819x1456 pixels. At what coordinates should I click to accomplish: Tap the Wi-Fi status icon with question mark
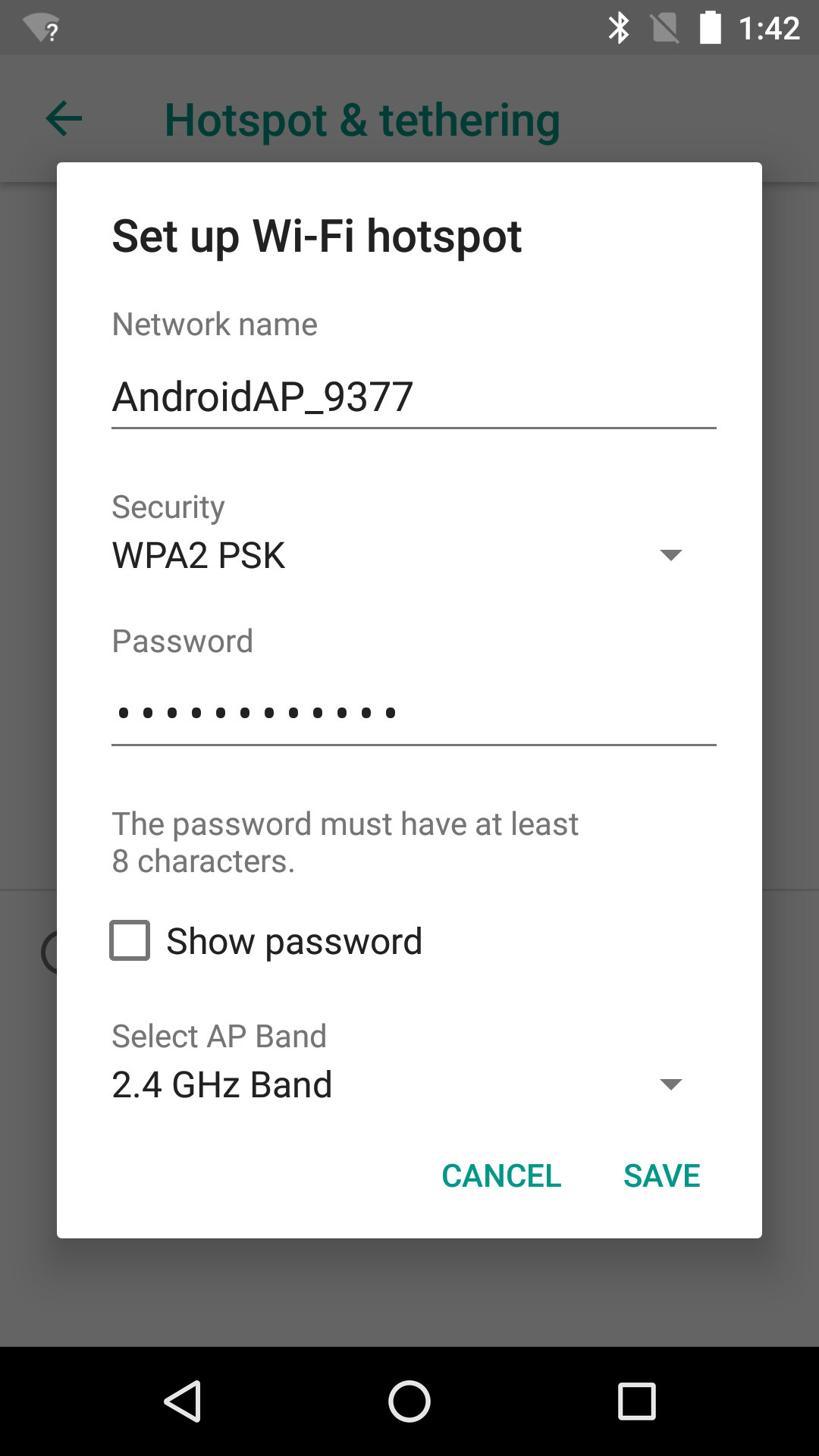(x=42, y=27)
